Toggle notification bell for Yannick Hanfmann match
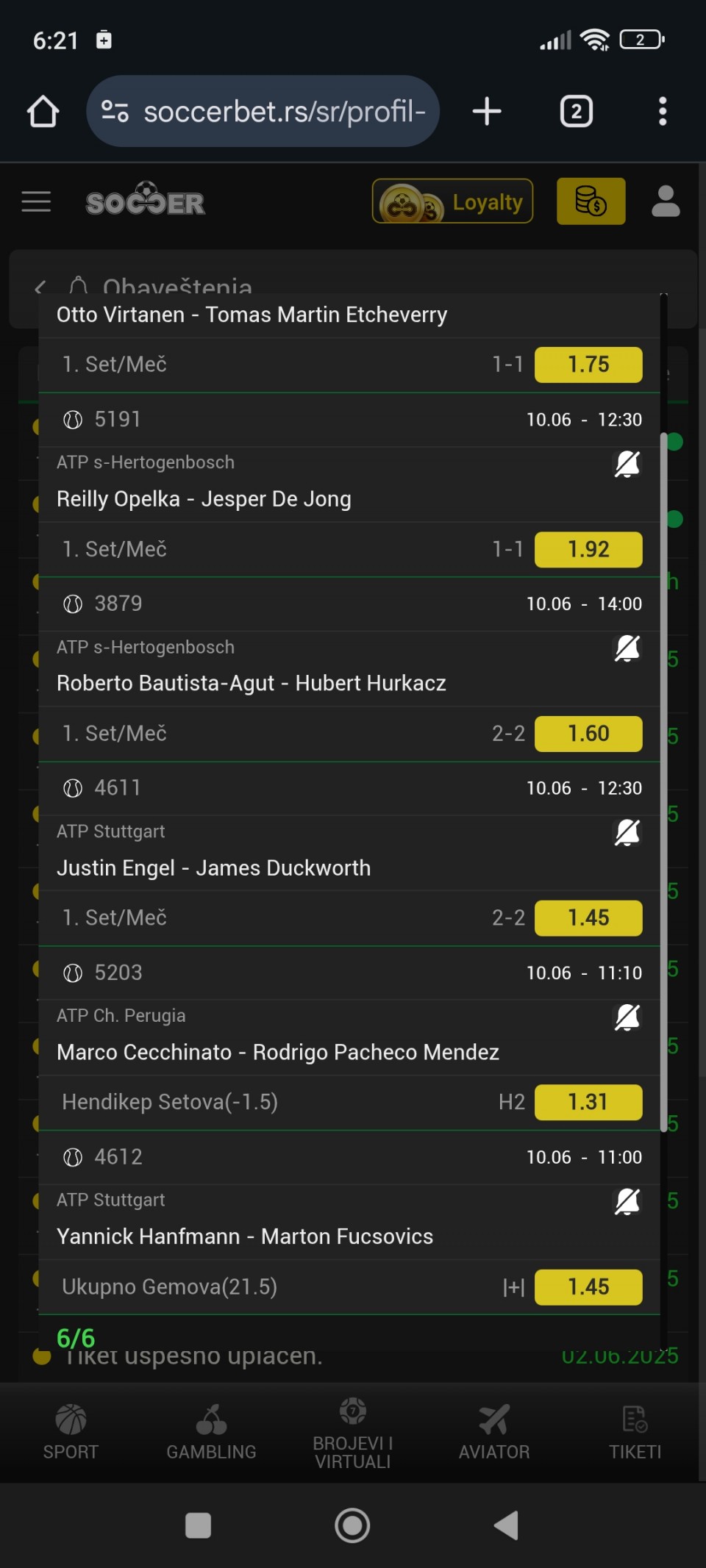Viewport: 706px width, 1568px height. click(627, 1202)
